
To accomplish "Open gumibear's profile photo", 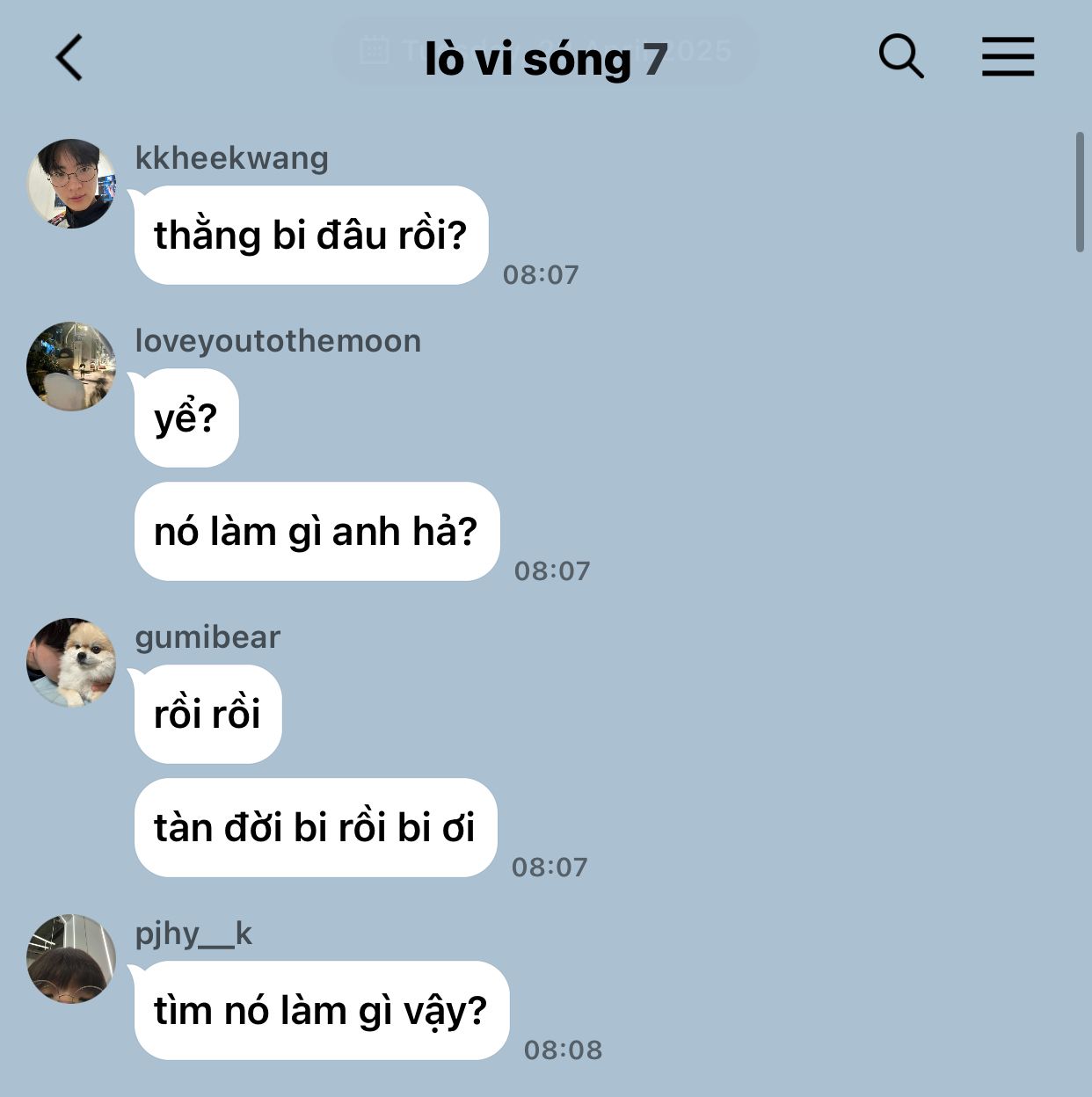I will (71, 662).
